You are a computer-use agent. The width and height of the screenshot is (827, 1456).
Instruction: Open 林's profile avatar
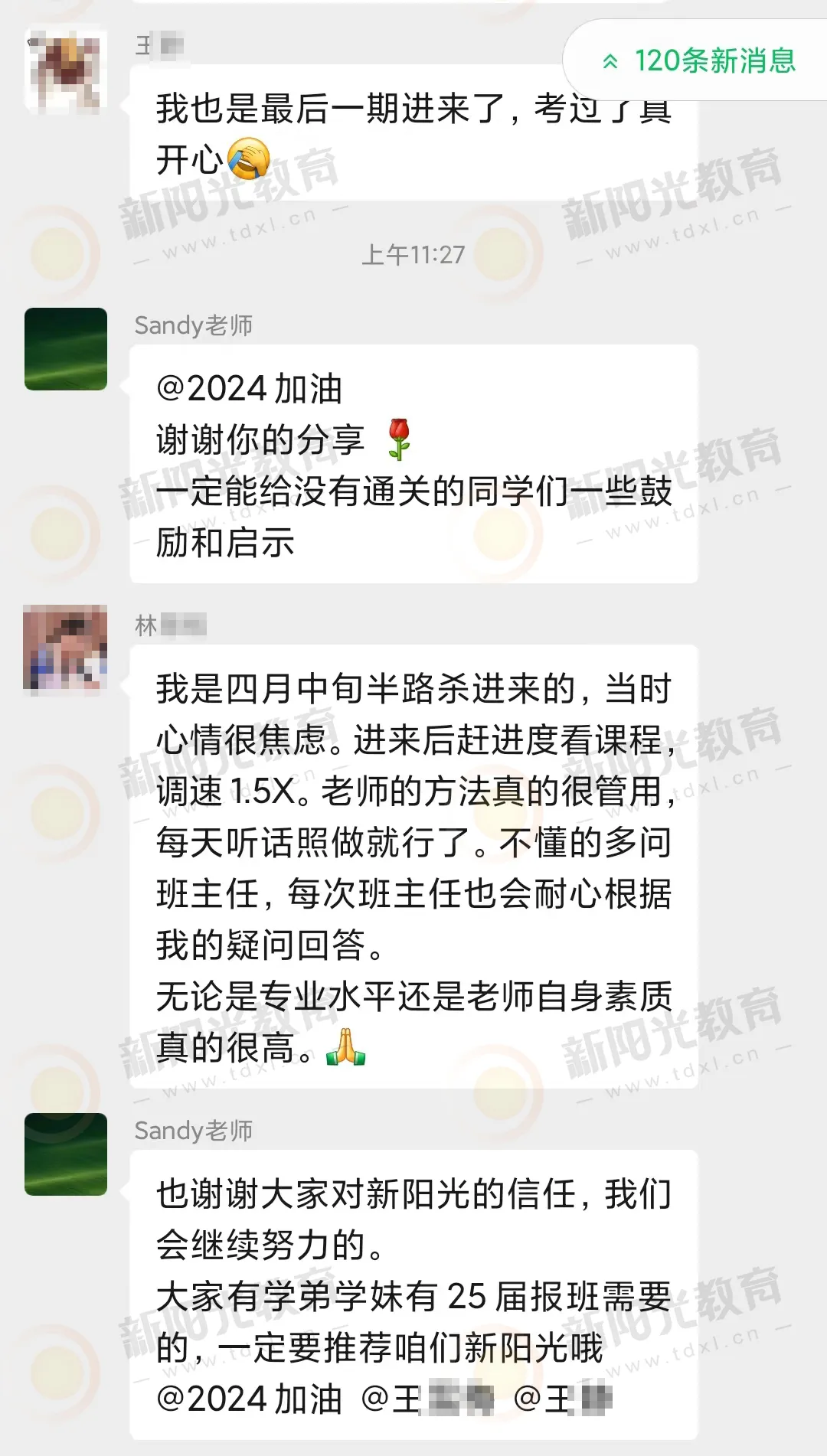(x=65, y=649)
